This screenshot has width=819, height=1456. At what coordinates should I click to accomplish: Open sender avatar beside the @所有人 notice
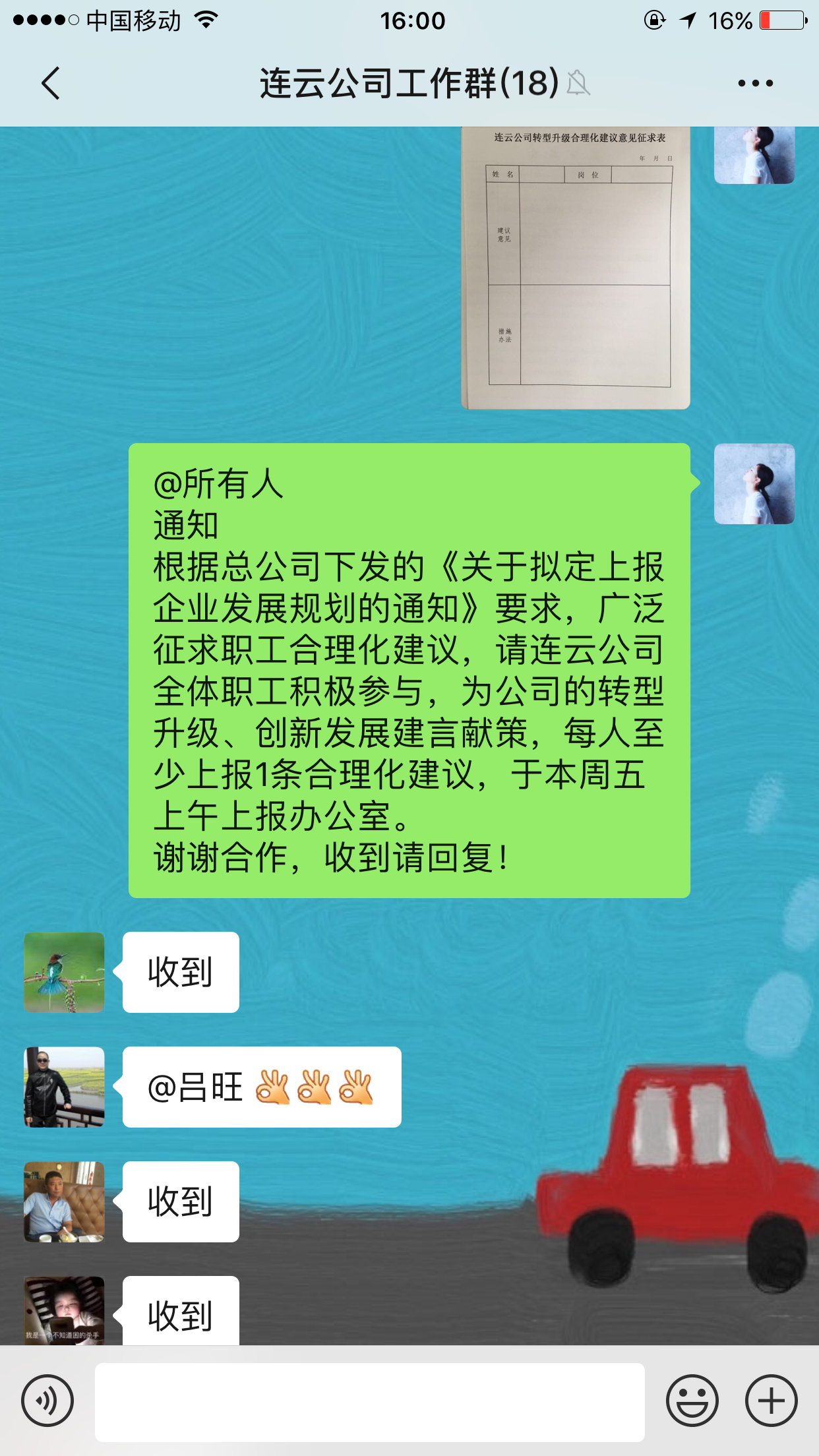(x=754, y=484)
